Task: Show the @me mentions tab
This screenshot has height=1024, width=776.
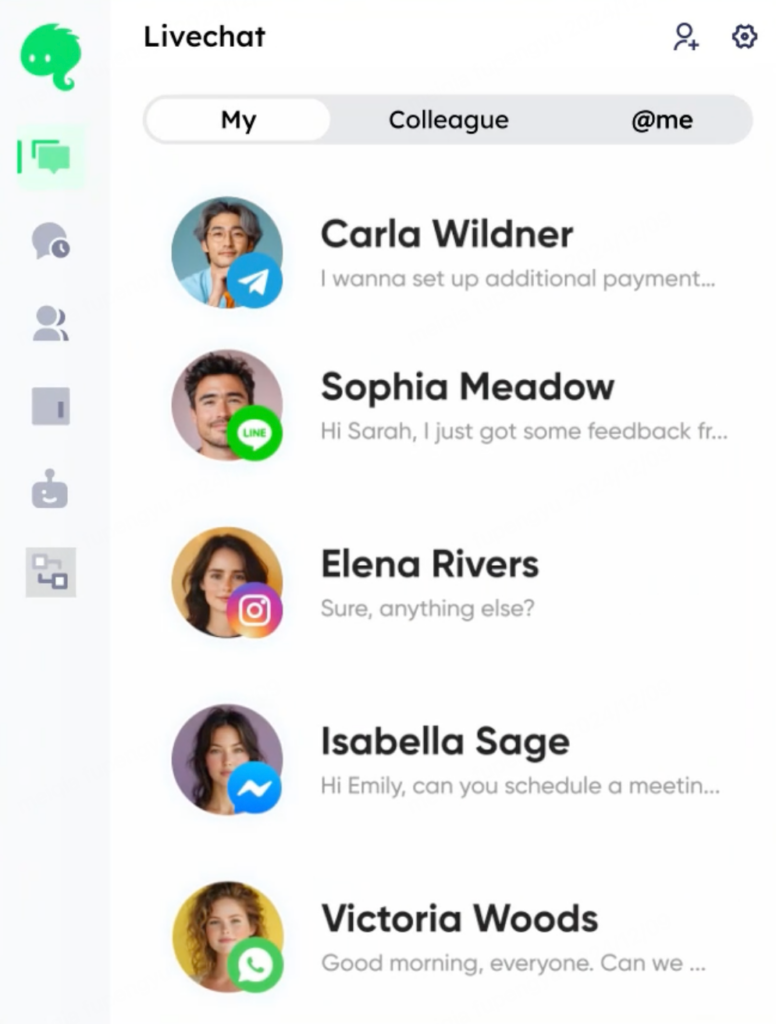Action: click(x=661, y=121)
